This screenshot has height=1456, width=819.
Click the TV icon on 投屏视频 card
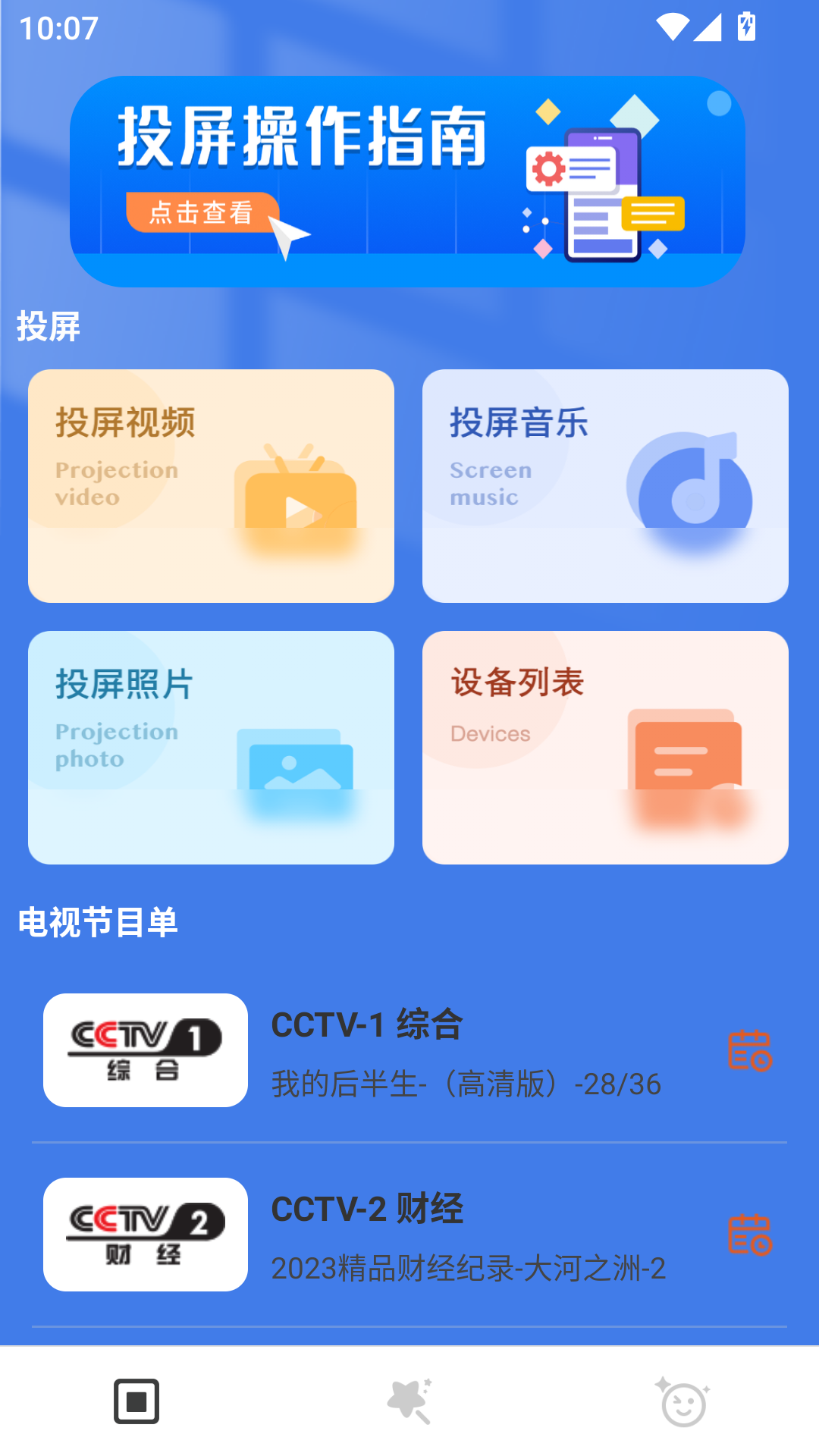point(297,493)
